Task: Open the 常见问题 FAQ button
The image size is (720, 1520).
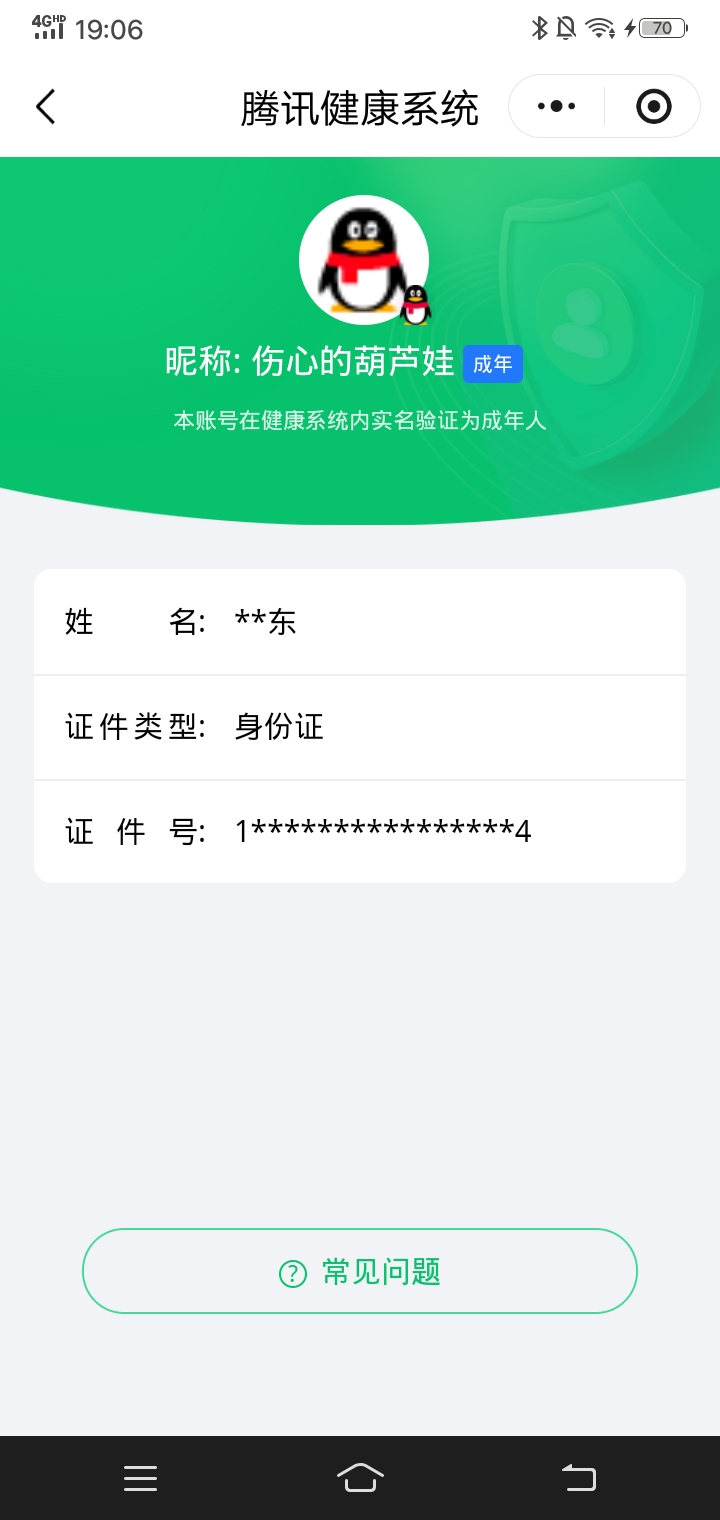Action: 360,1271
